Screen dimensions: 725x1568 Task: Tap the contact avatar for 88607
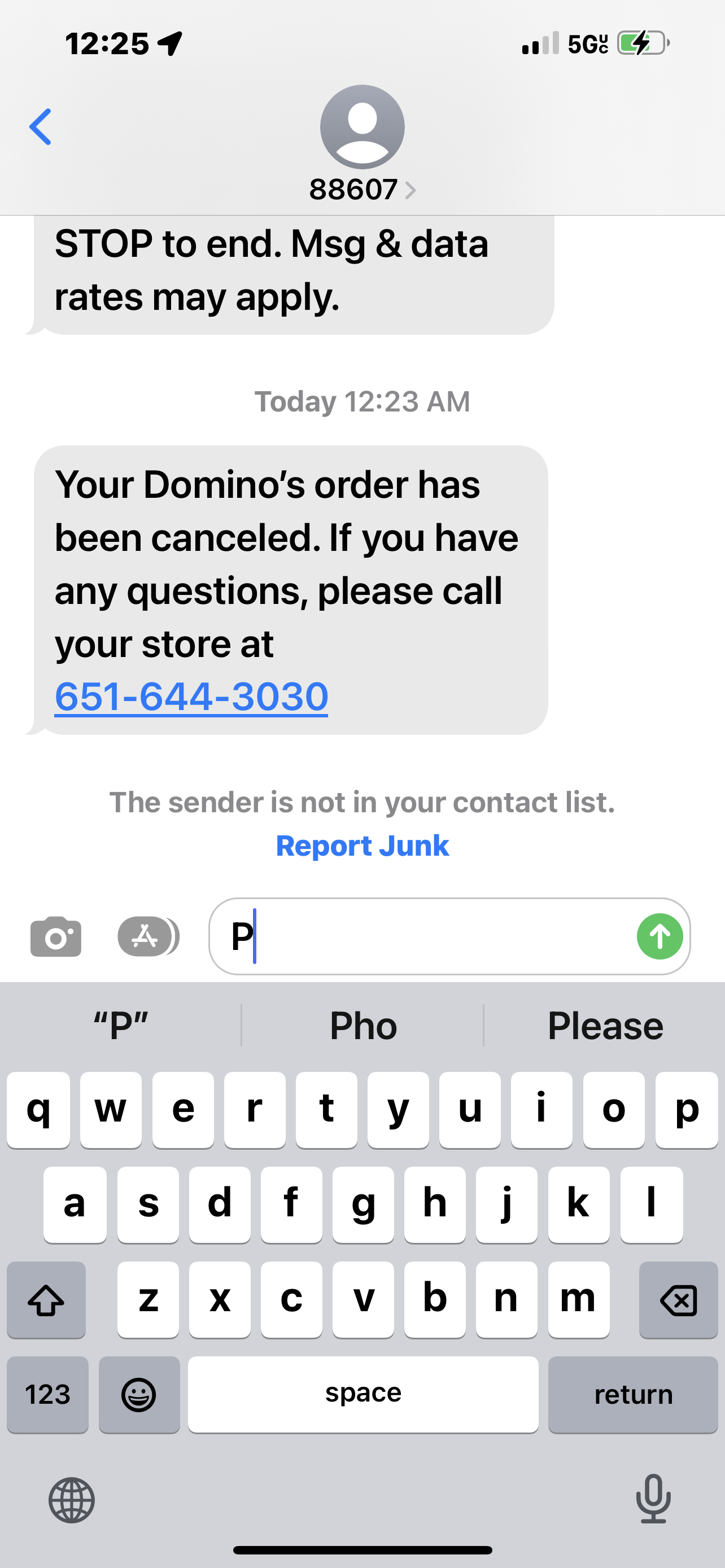point(362,126)
